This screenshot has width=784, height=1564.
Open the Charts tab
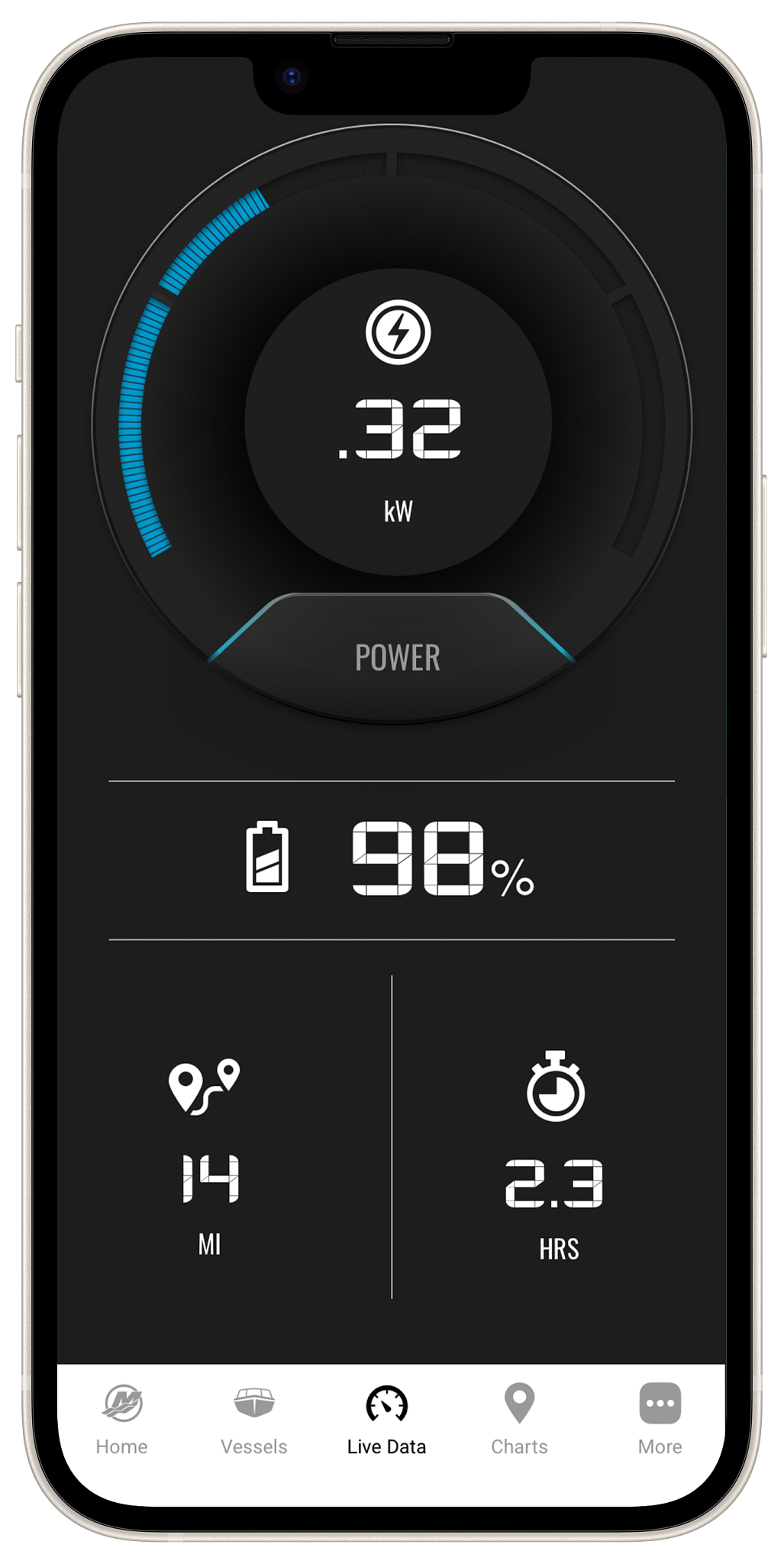tap(519, 1419)
